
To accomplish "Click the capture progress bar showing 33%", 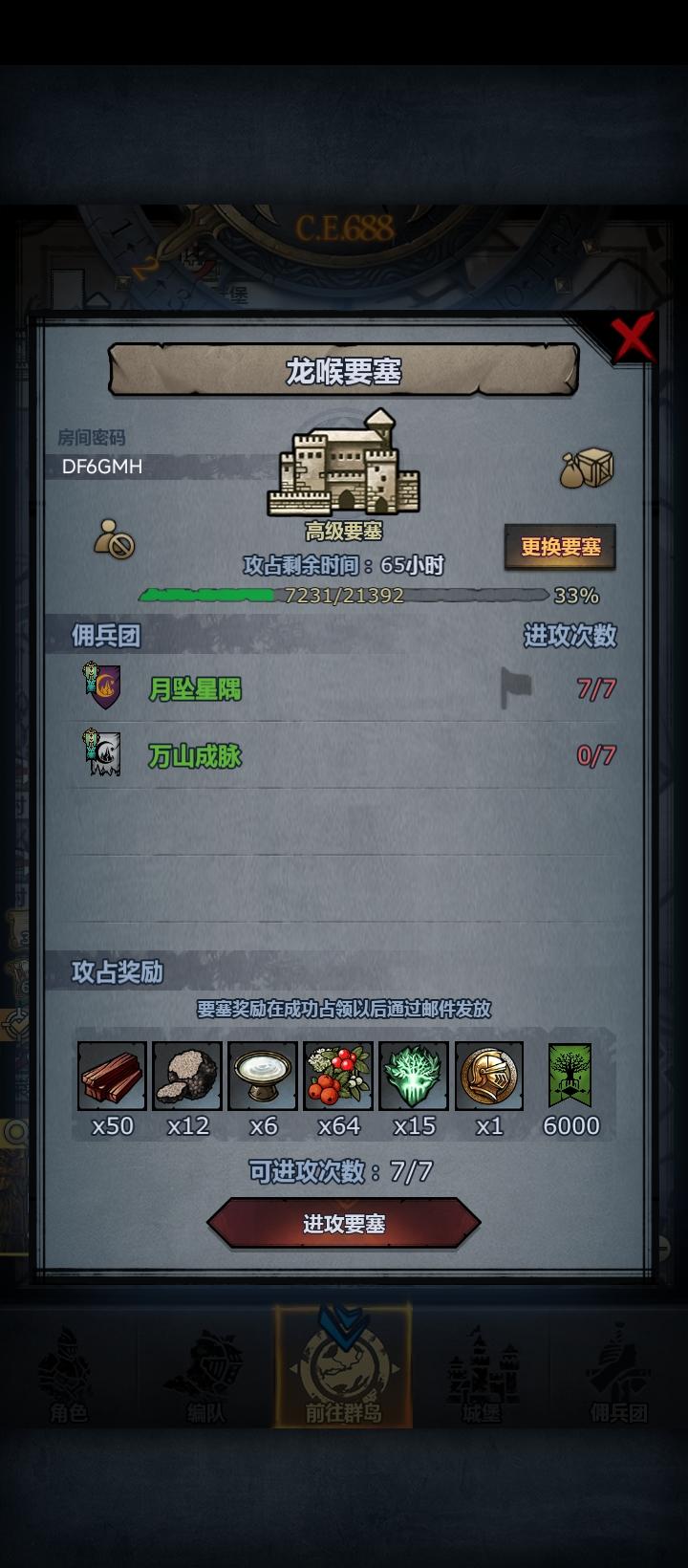I will (344, 596).
